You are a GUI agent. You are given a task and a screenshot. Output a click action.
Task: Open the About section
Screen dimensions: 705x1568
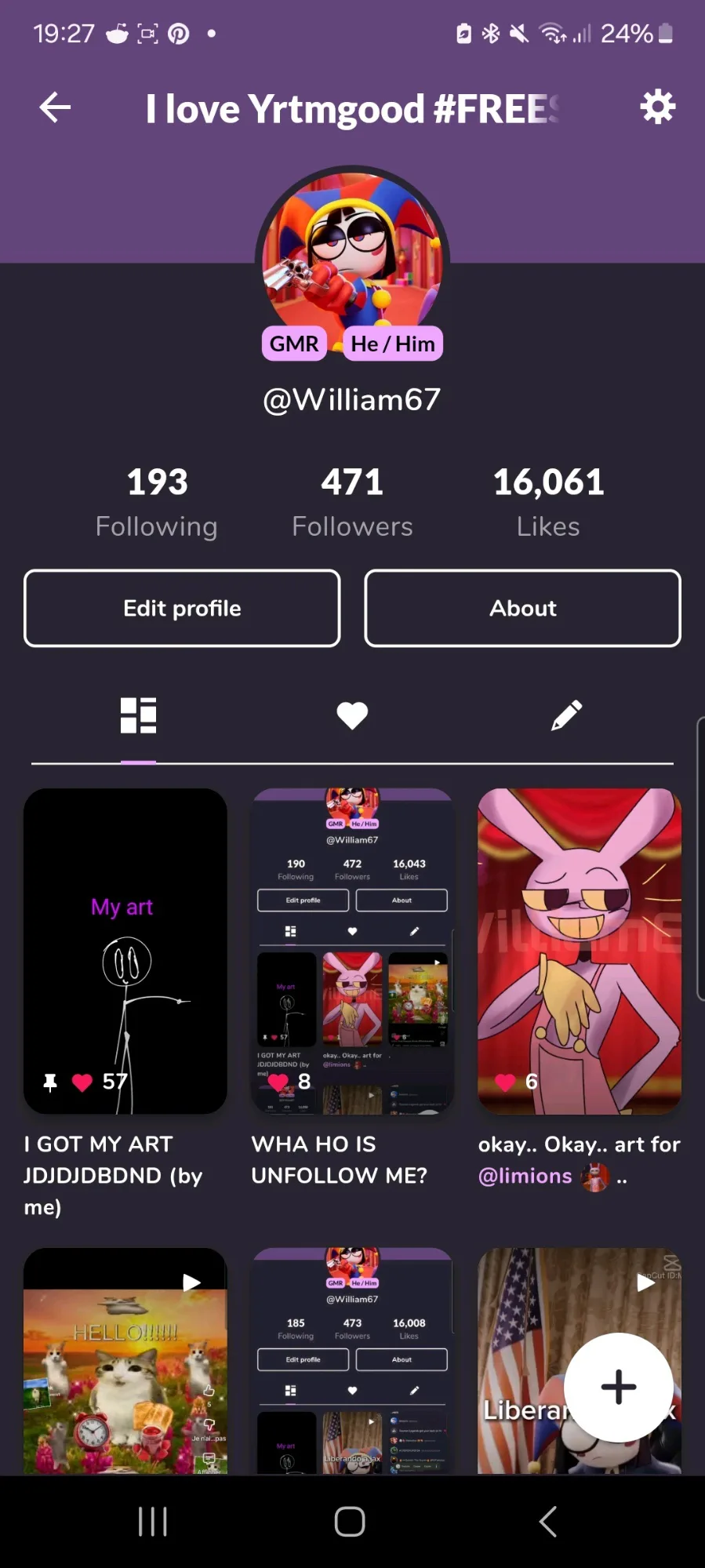[522, 608]
